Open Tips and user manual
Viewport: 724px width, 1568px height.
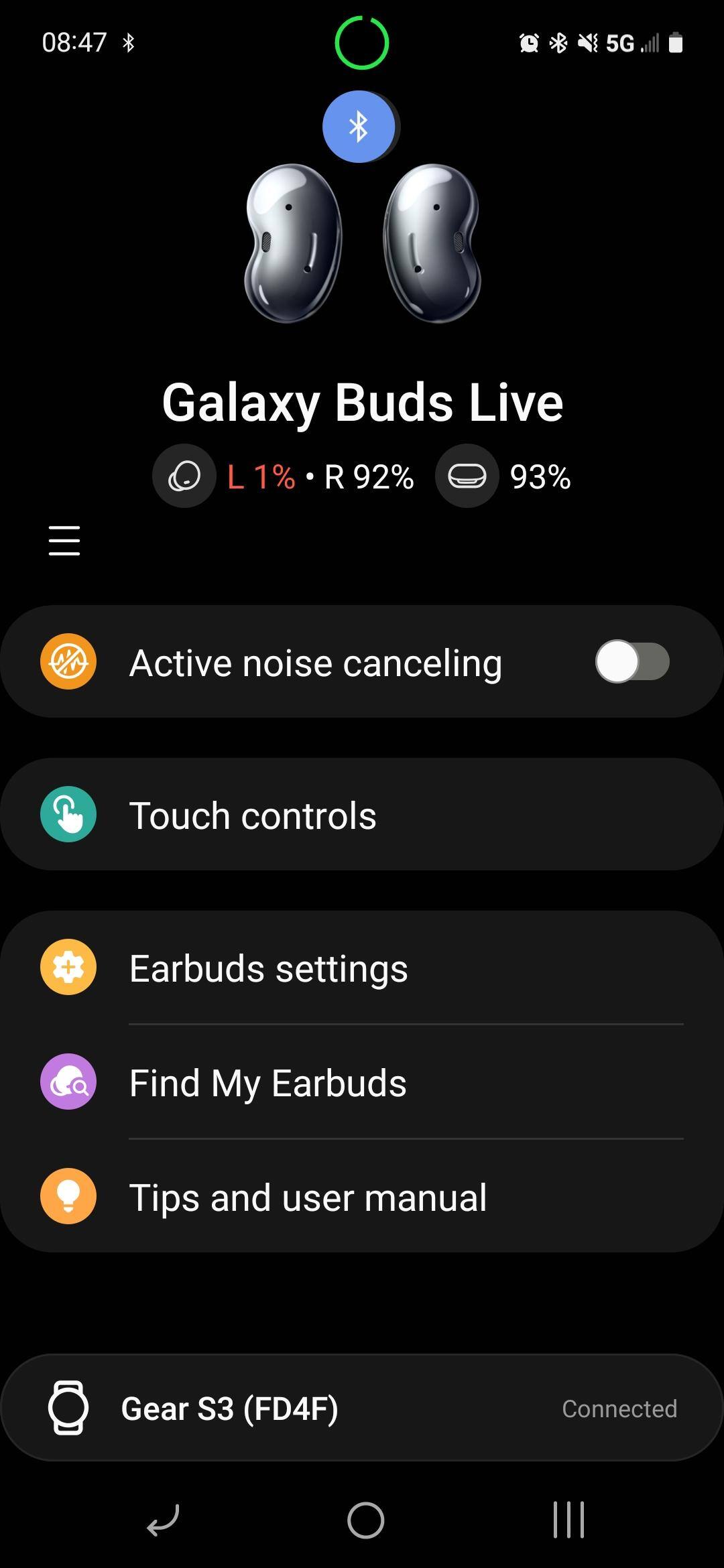click(x=362, y=1197)
